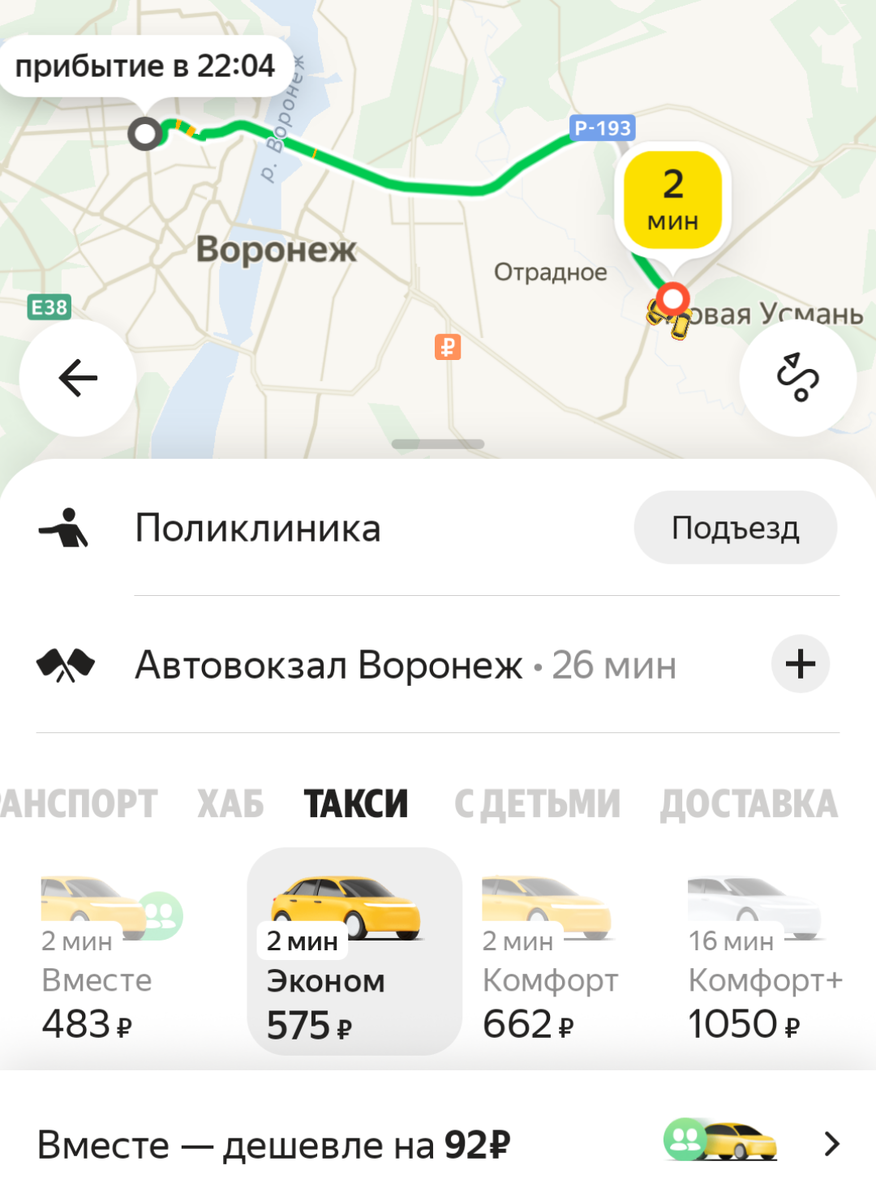Tap the plus to add a stop
876x1200 pixels.
point(800,663)
